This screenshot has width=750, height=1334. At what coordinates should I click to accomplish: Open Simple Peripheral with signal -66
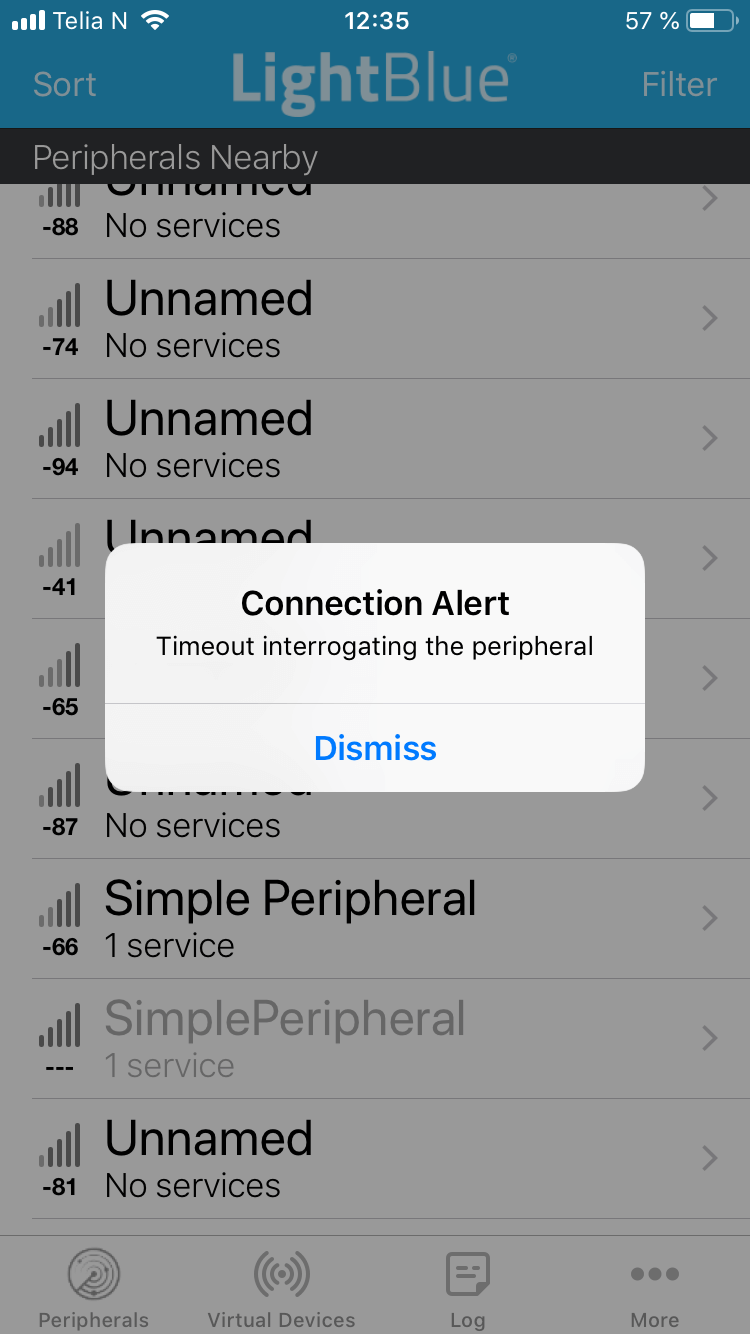[375, 918]
